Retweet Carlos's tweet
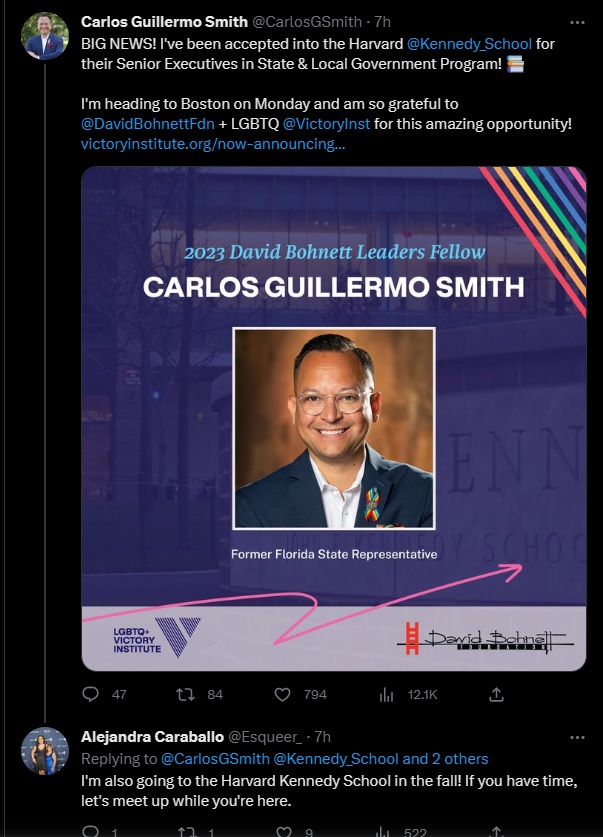The height and width of the screenshot is (837, 603). [x=184, y=694]
